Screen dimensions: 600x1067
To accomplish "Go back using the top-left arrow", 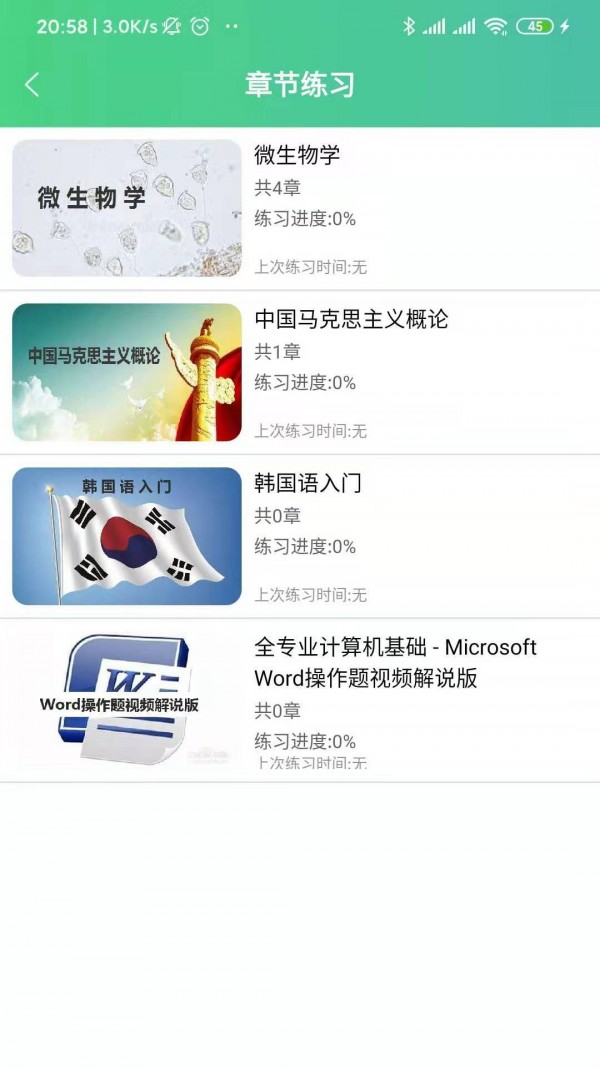I will 32,85.
